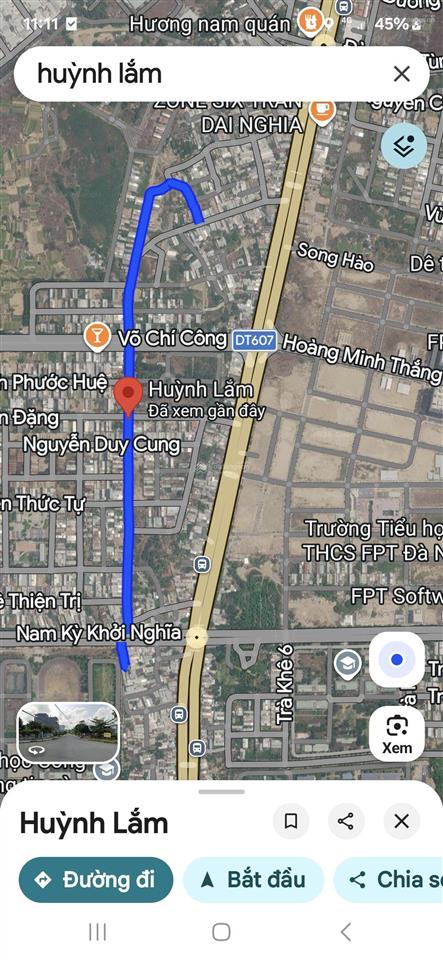Go to the phone's home screen
Screen dimensions: 443x960
[221, 932]
